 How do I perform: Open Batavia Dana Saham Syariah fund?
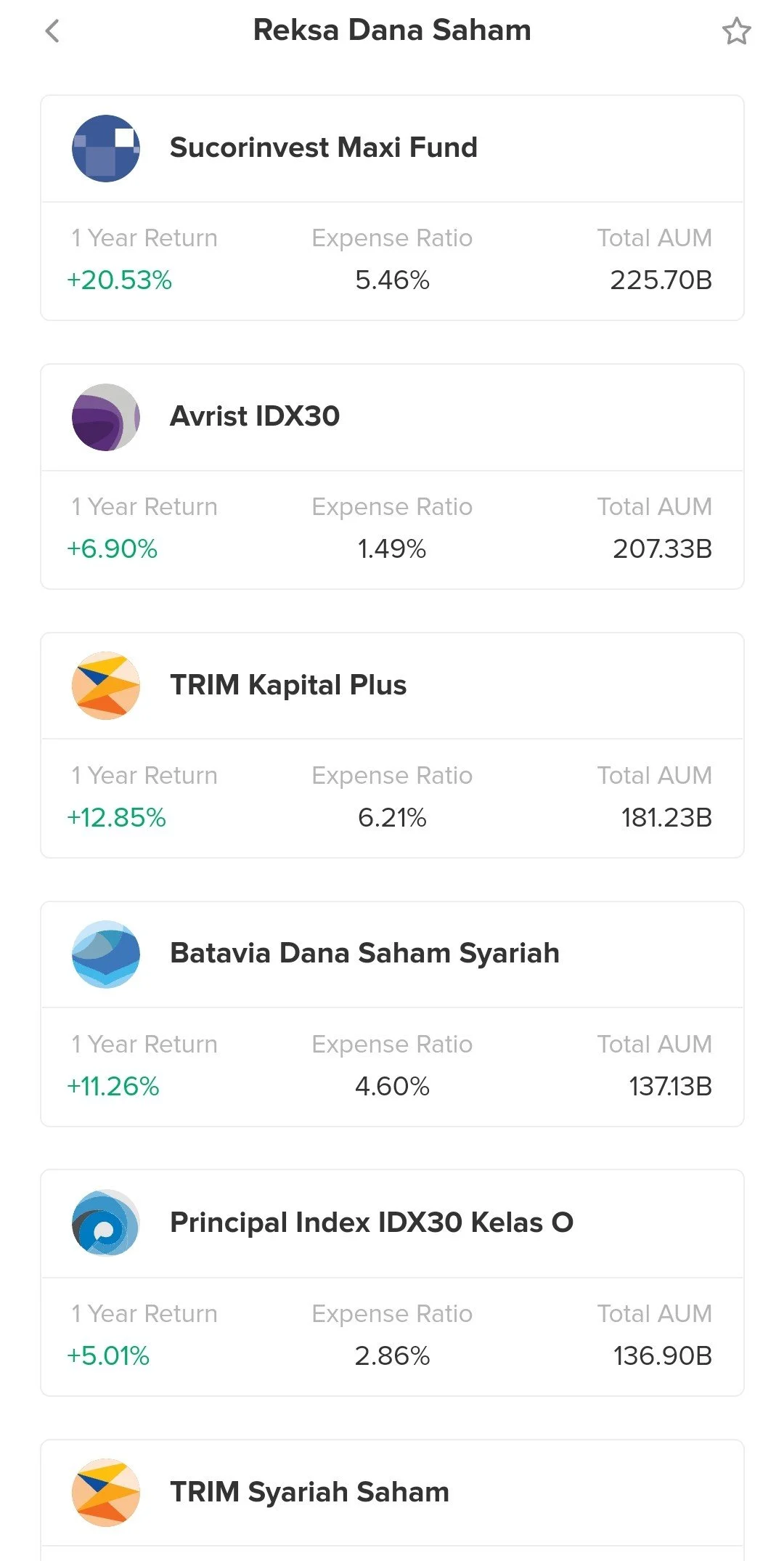click(x=392, y=1014)
